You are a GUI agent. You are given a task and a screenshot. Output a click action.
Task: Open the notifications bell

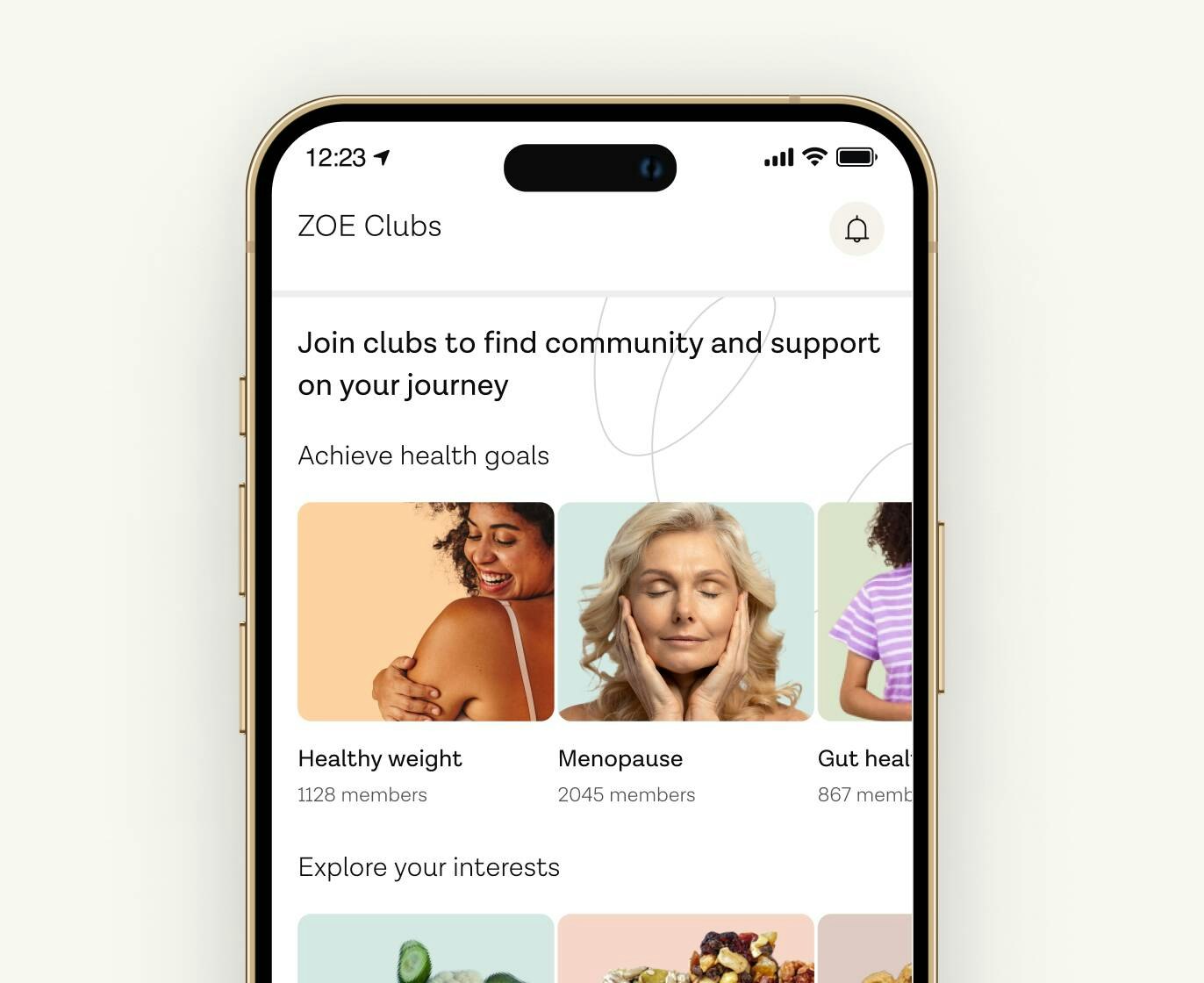856,229
